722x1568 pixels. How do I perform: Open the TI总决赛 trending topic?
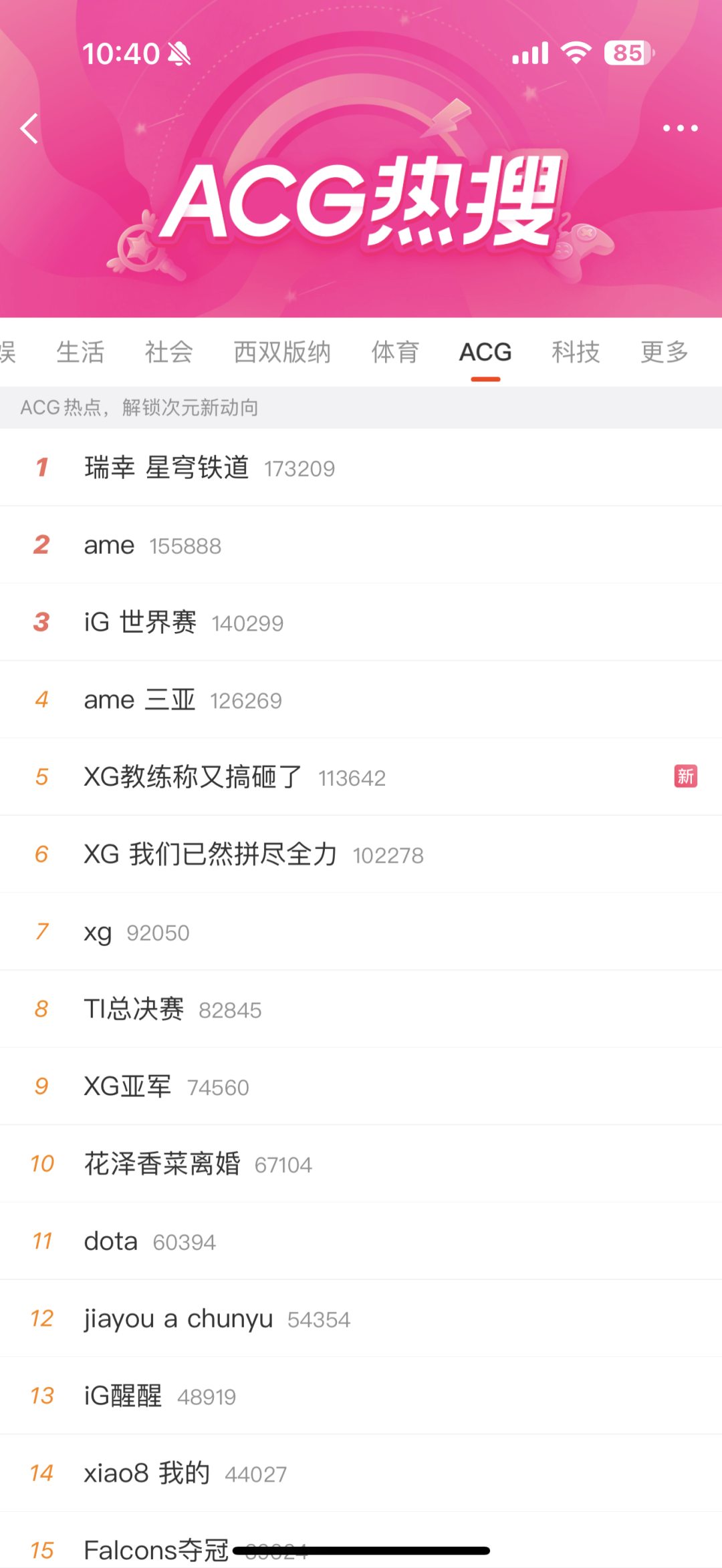(x=361, y=1009)
